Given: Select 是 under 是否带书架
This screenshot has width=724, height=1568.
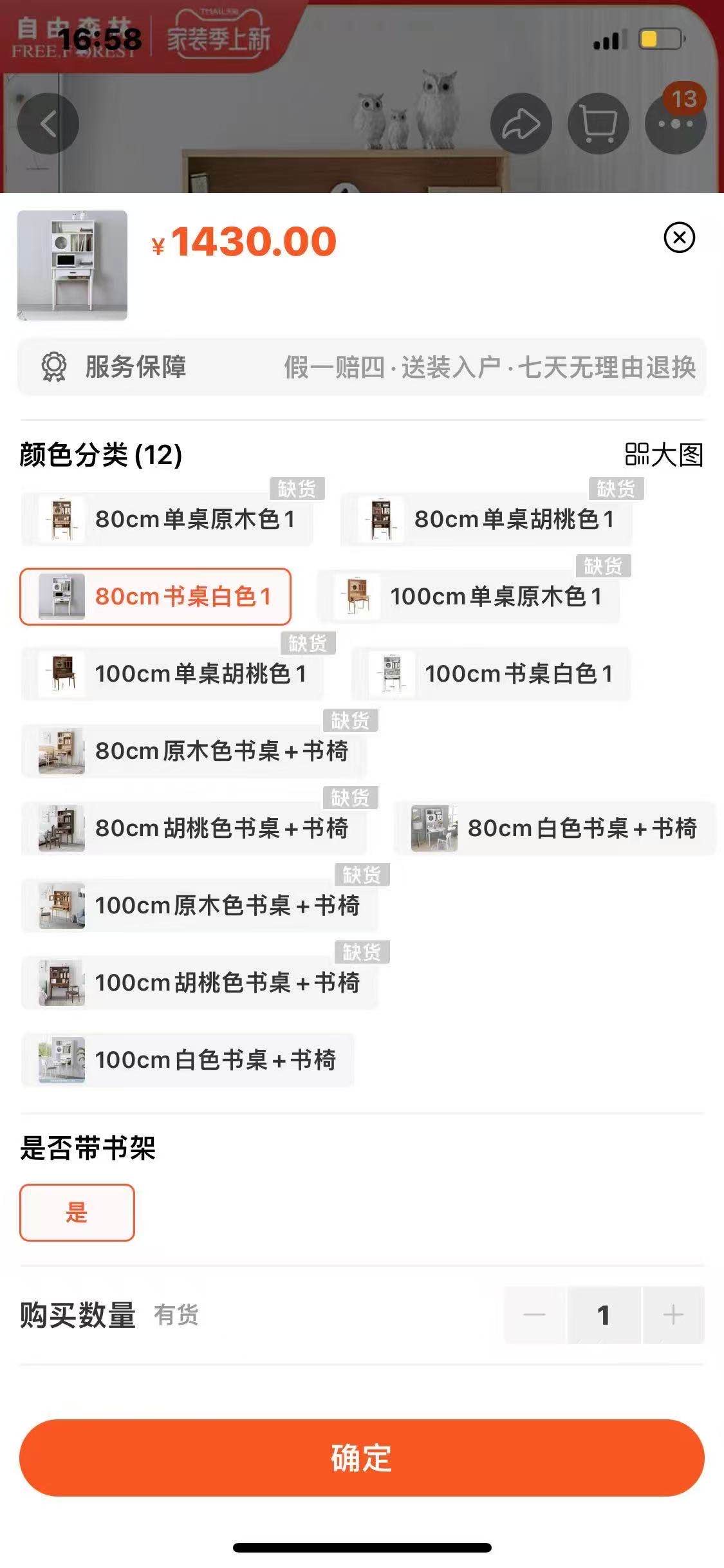Looking at the screenshot, I should tap(77, 1213).
